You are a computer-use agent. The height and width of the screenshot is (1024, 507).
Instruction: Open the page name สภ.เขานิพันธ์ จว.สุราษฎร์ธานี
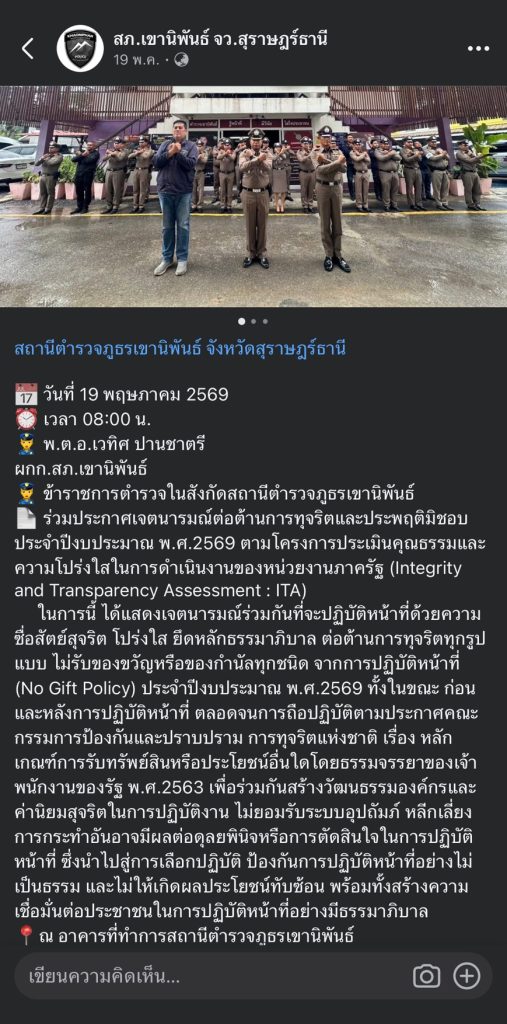(220, 39)
